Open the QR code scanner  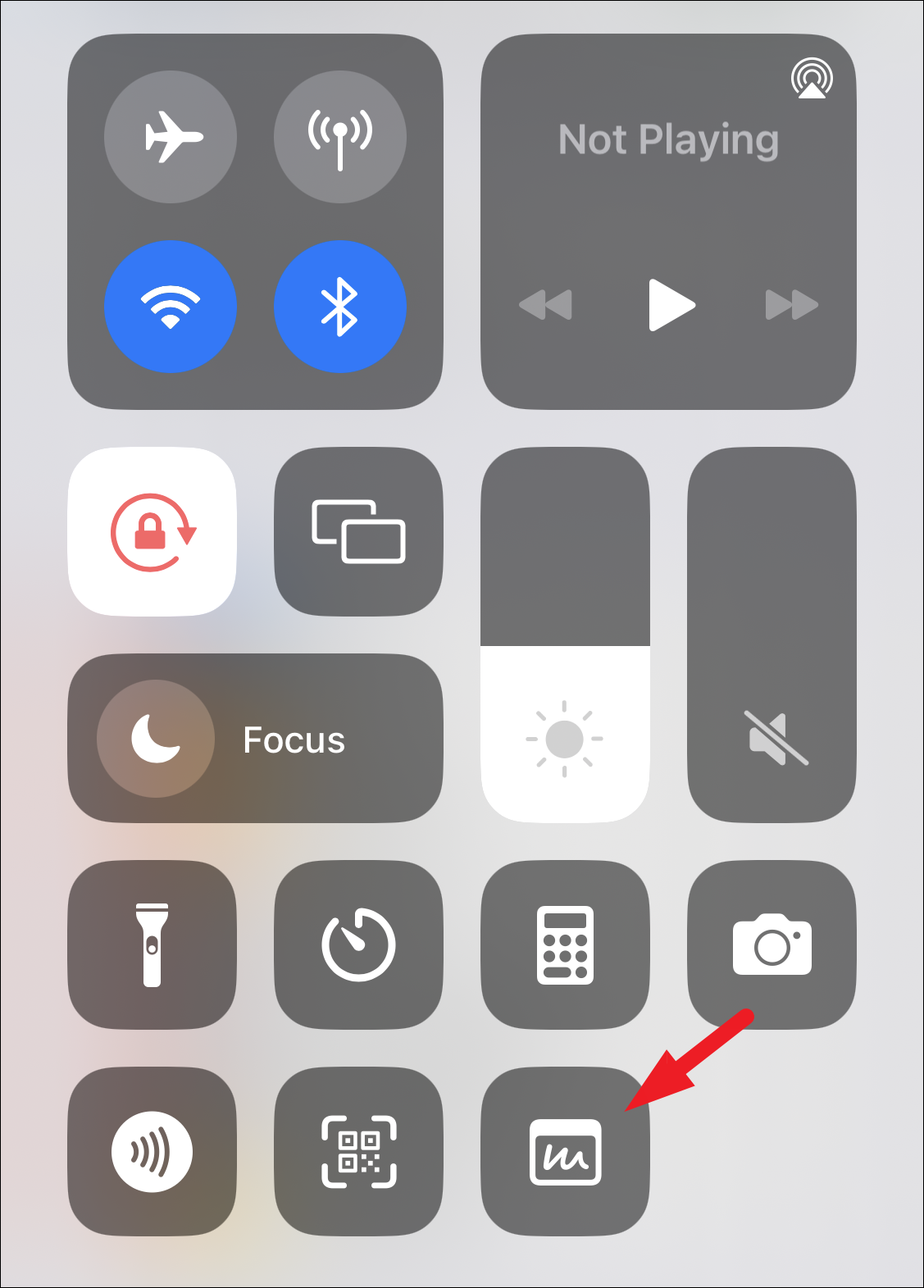click(x=359, y=1151)
